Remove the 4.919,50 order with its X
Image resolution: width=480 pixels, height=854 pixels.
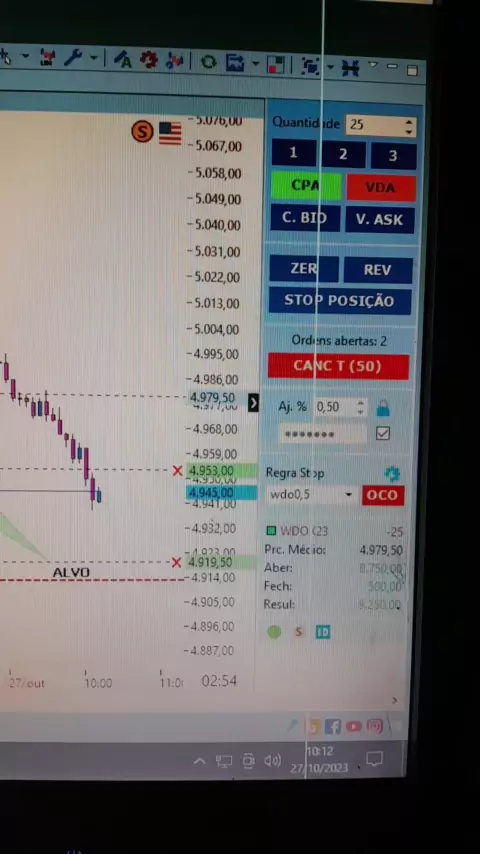pos(177,563)
